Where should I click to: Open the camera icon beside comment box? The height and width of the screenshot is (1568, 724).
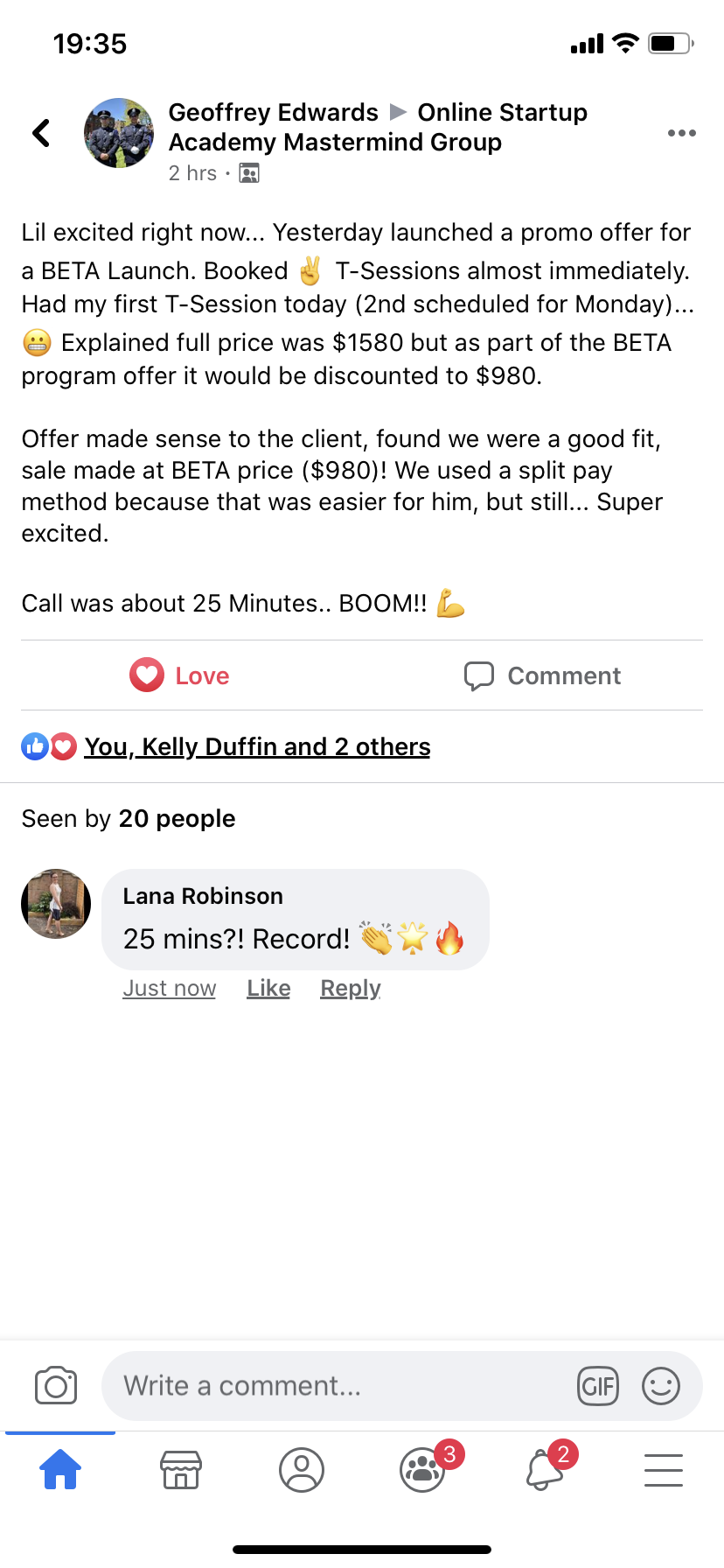[x=56, y=1386]
